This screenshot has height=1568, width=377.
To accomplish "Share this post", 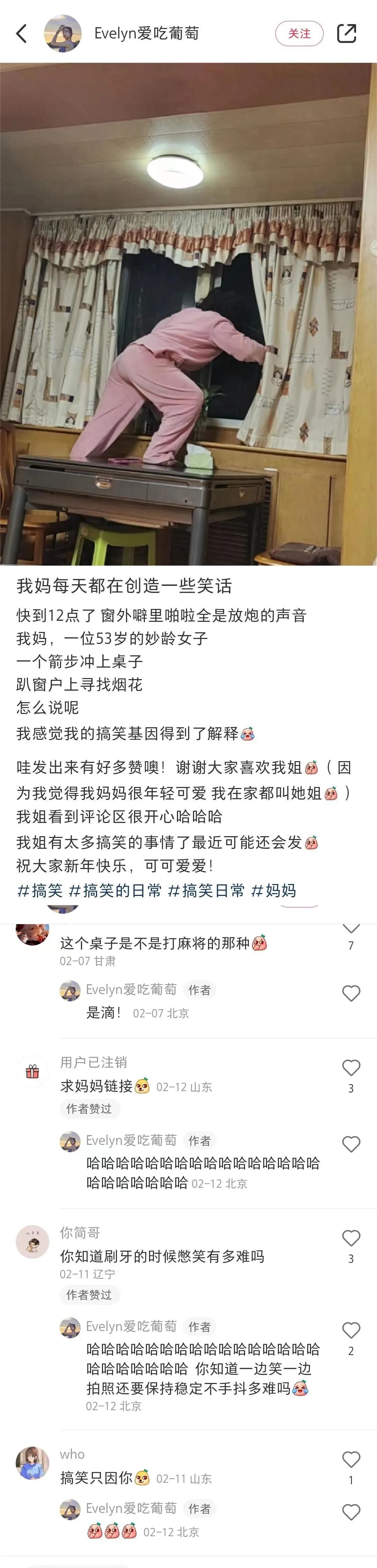I will coord(347,34).
